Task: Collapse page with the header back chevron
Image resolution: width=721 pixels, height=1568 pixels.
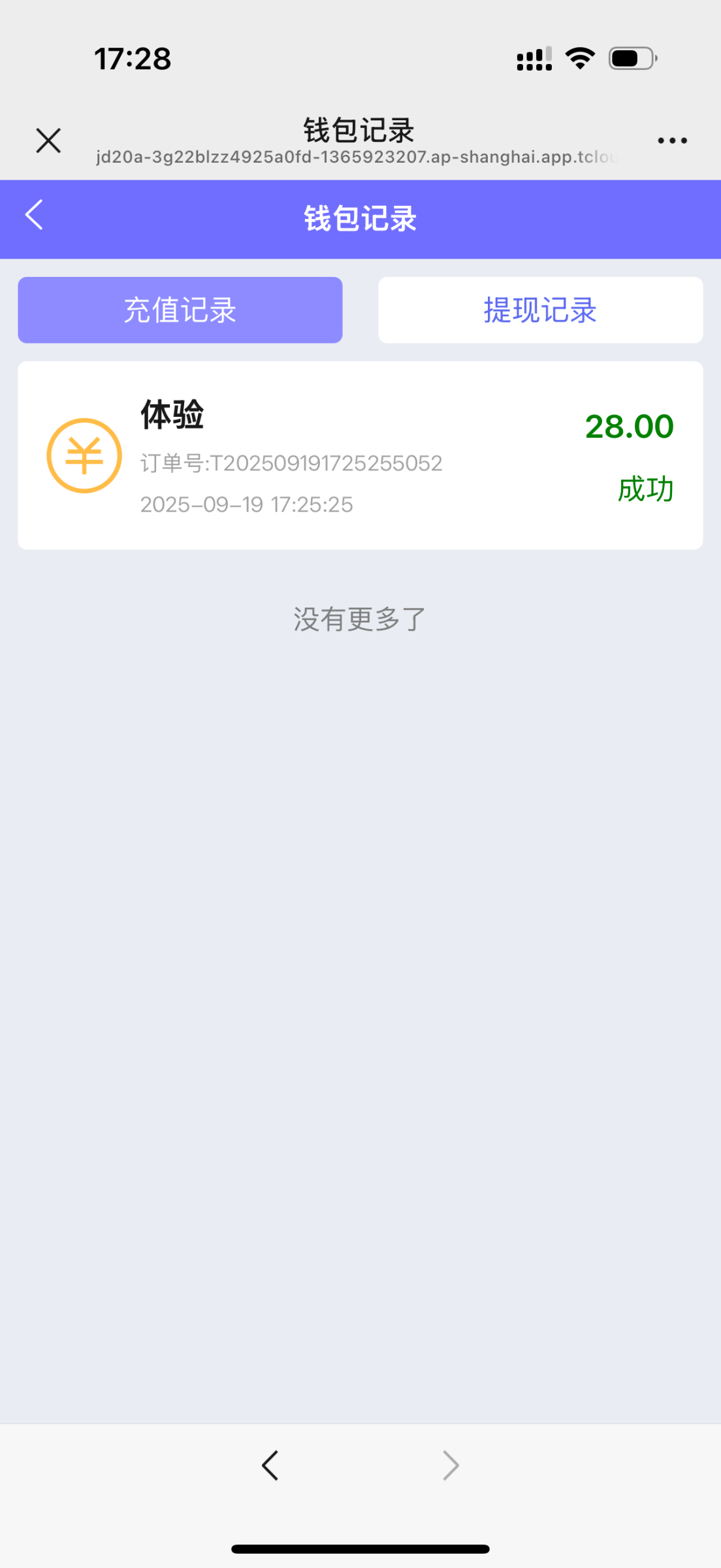Action: click(33, 216)
